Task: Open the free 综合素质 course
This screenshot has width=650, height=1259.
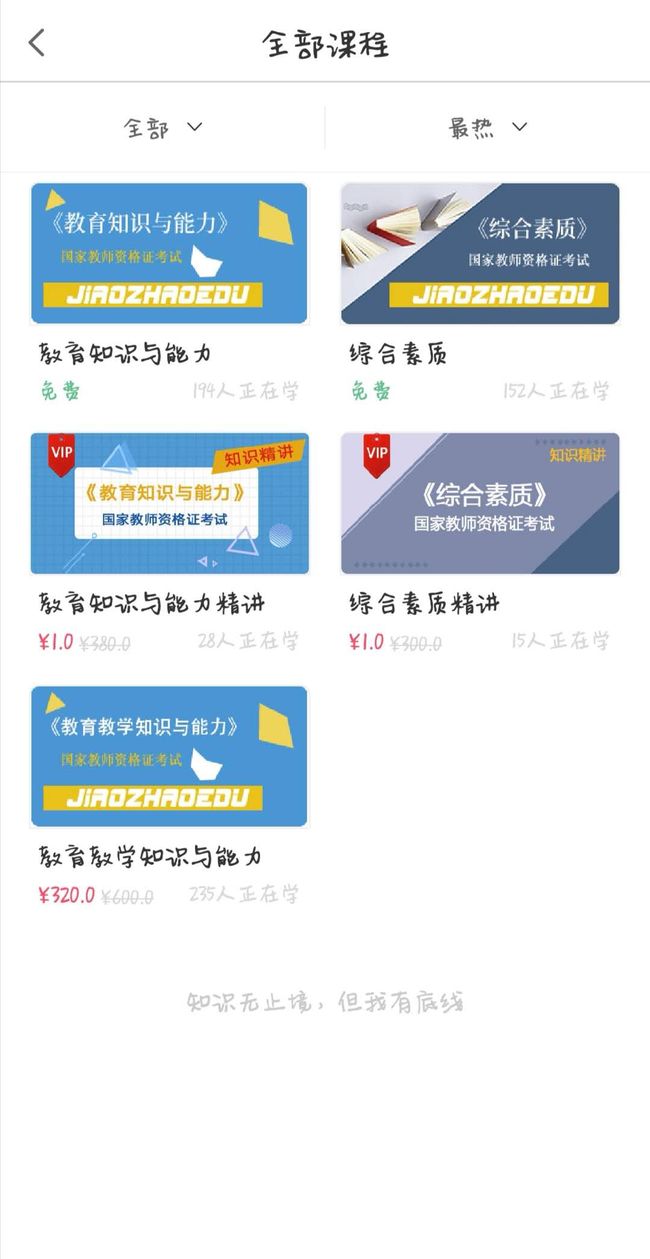Action: coord(480,292)
